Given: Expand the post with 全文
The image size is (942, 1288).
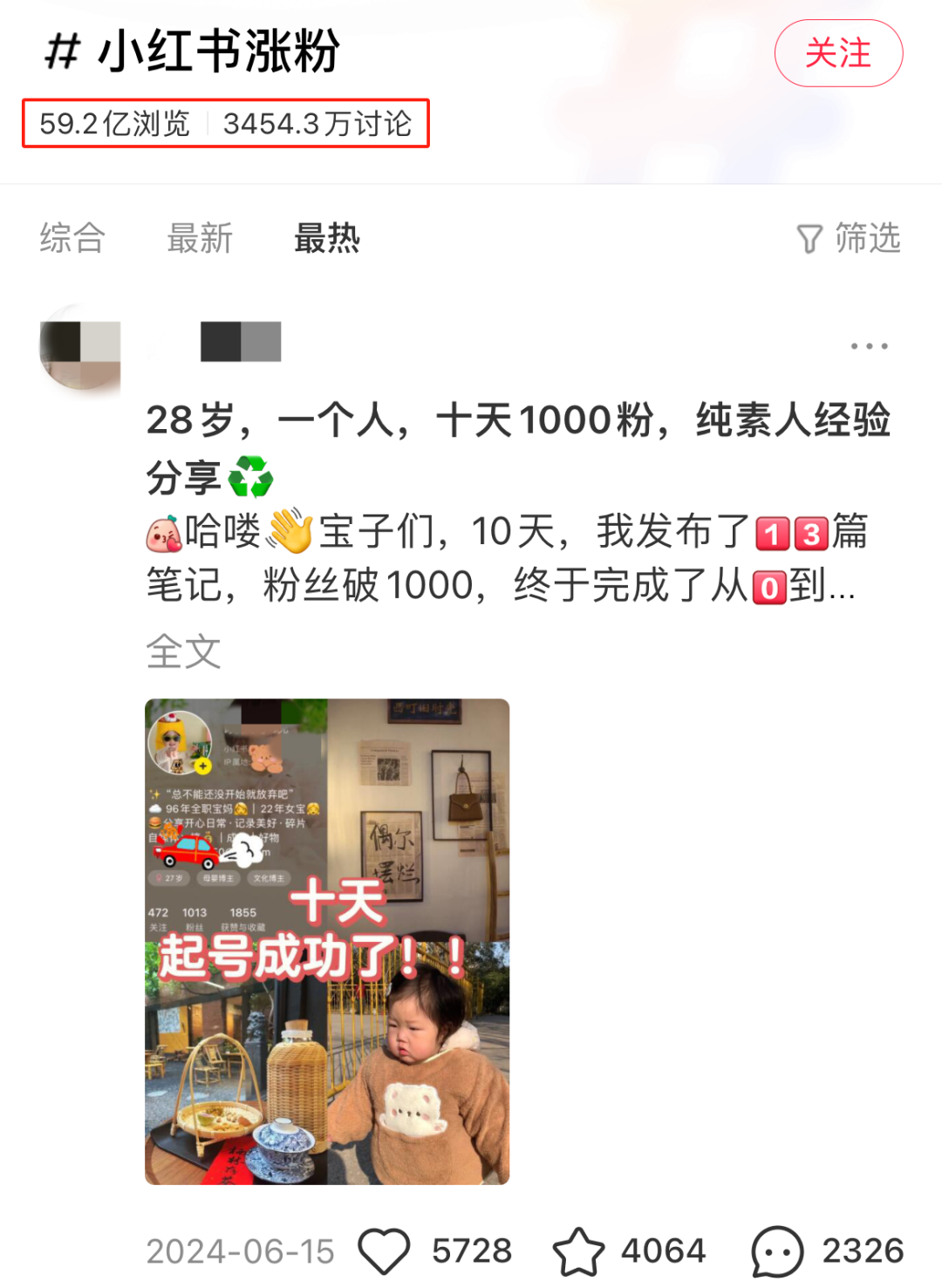Looking at the screenshot, I should coord(183,651).
